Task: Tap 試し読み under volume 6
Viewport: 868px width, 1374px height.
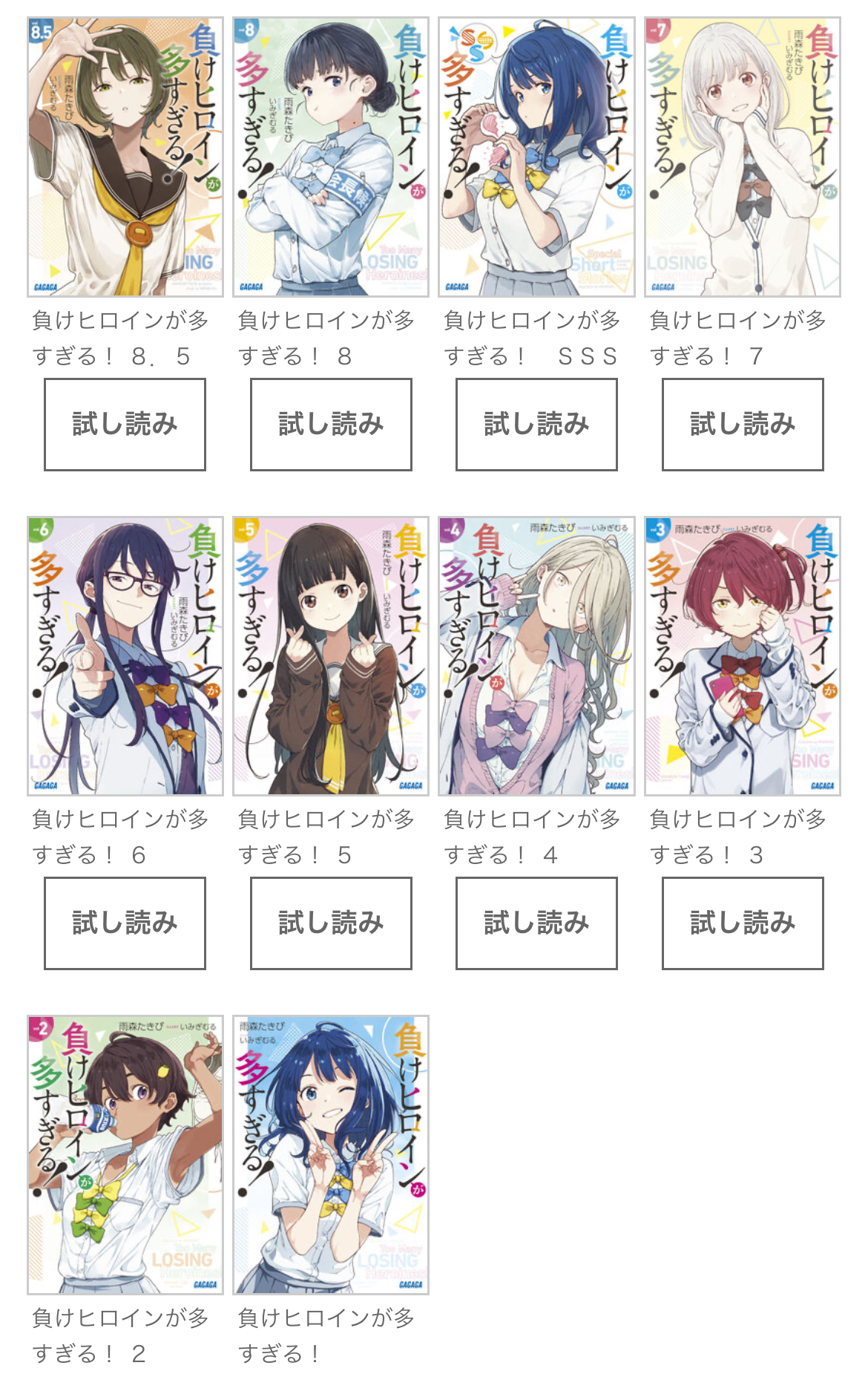Action: click(x=125, y=923)
